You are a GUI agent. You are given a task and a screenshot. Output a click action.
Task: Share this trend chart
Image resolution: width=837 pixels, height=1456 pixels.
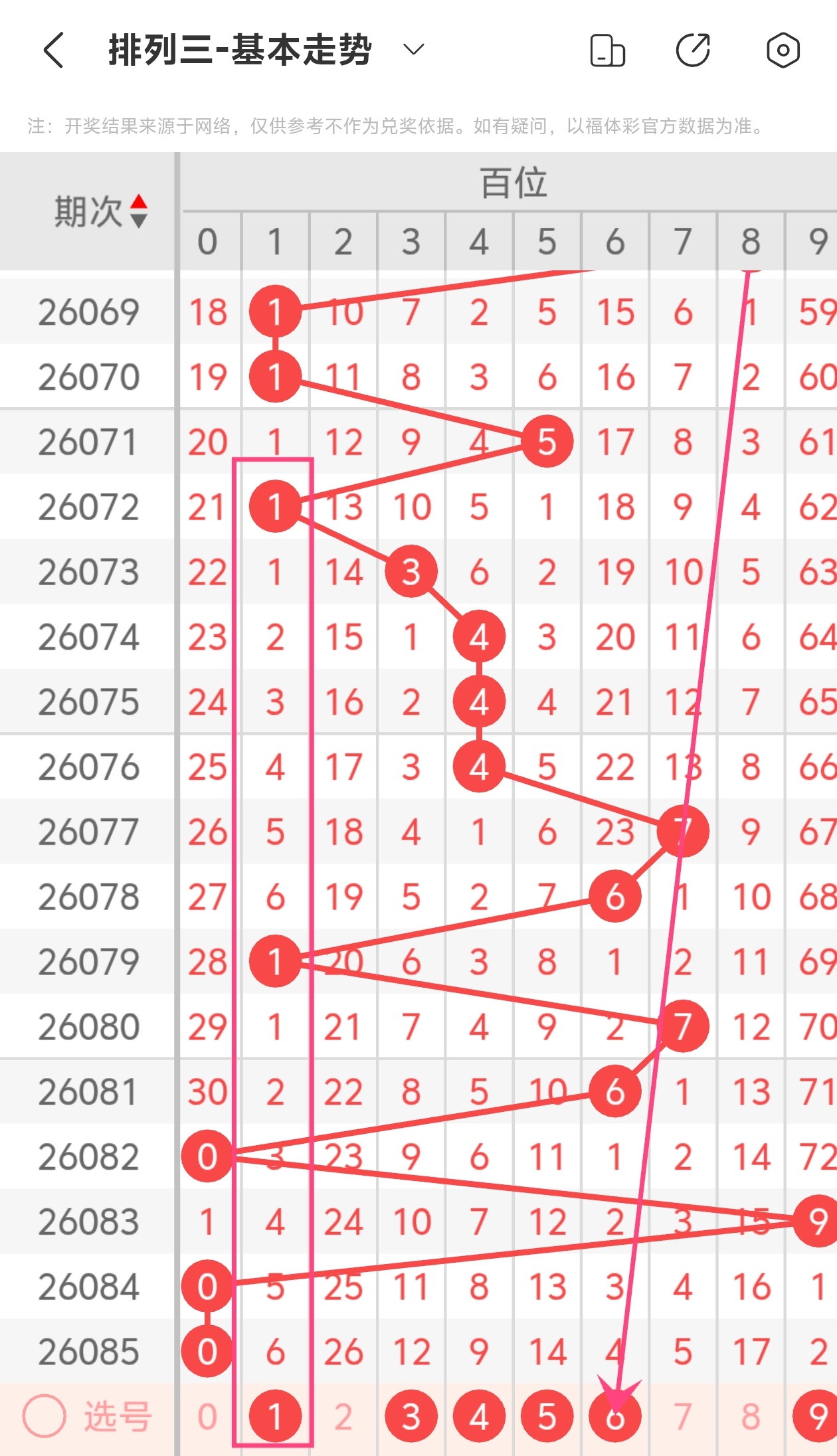coord(693,50)
